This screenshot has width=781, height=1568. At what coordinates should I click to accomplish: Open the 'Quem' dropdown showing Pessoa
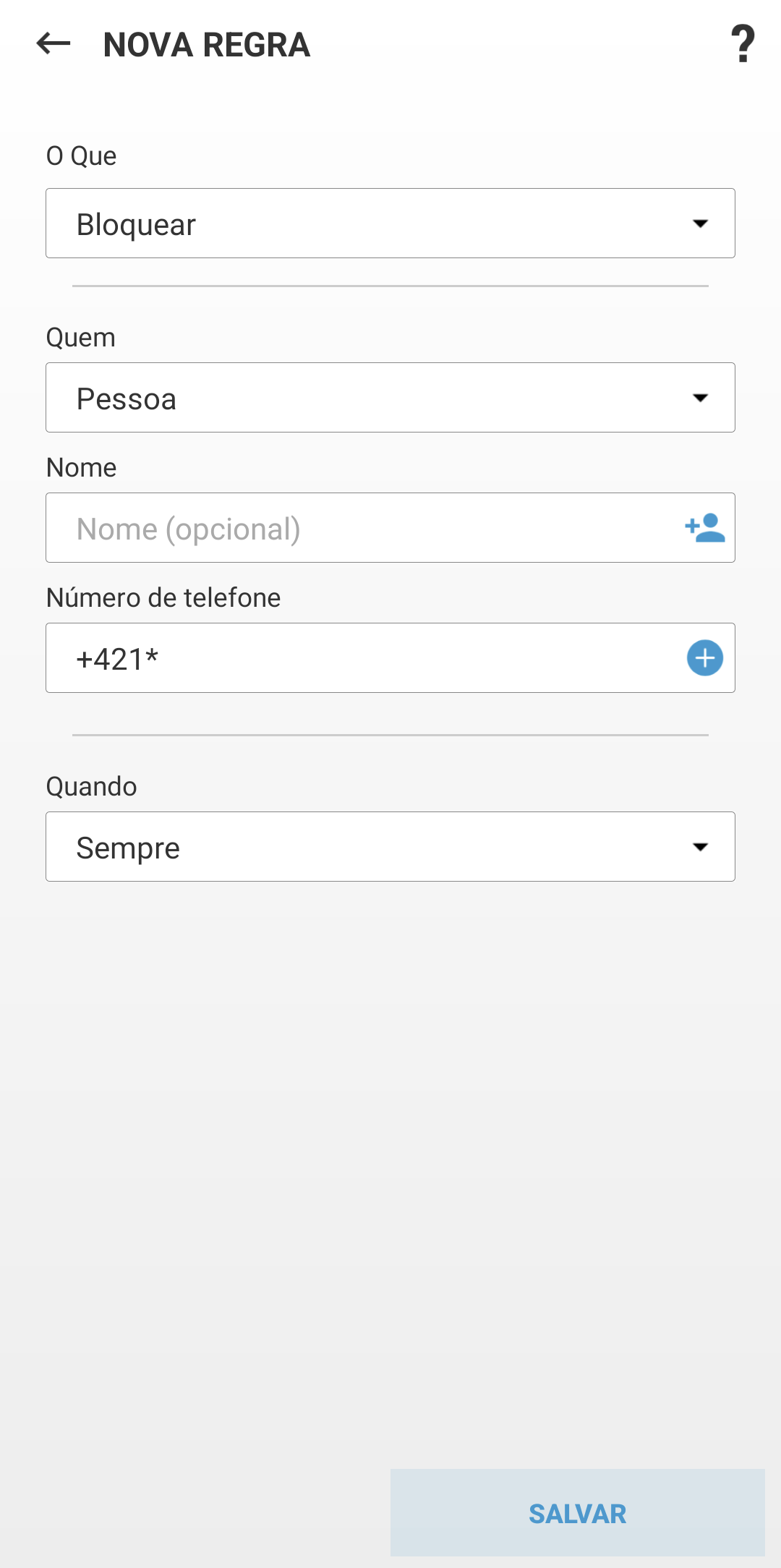(x=390, y=397)
